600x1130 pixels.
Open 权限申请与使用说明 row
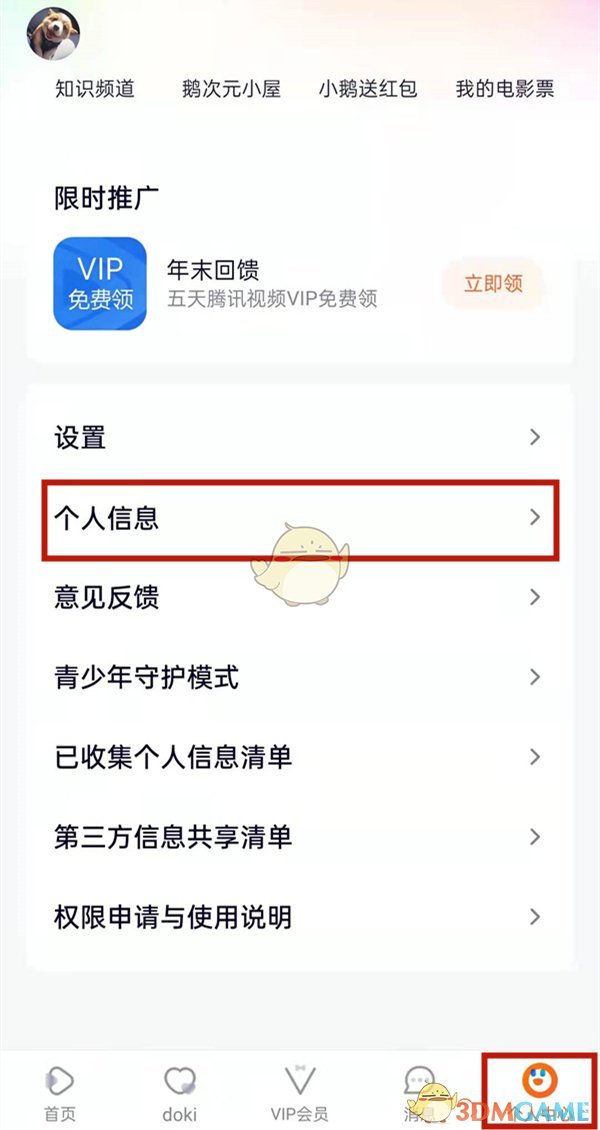299,916
